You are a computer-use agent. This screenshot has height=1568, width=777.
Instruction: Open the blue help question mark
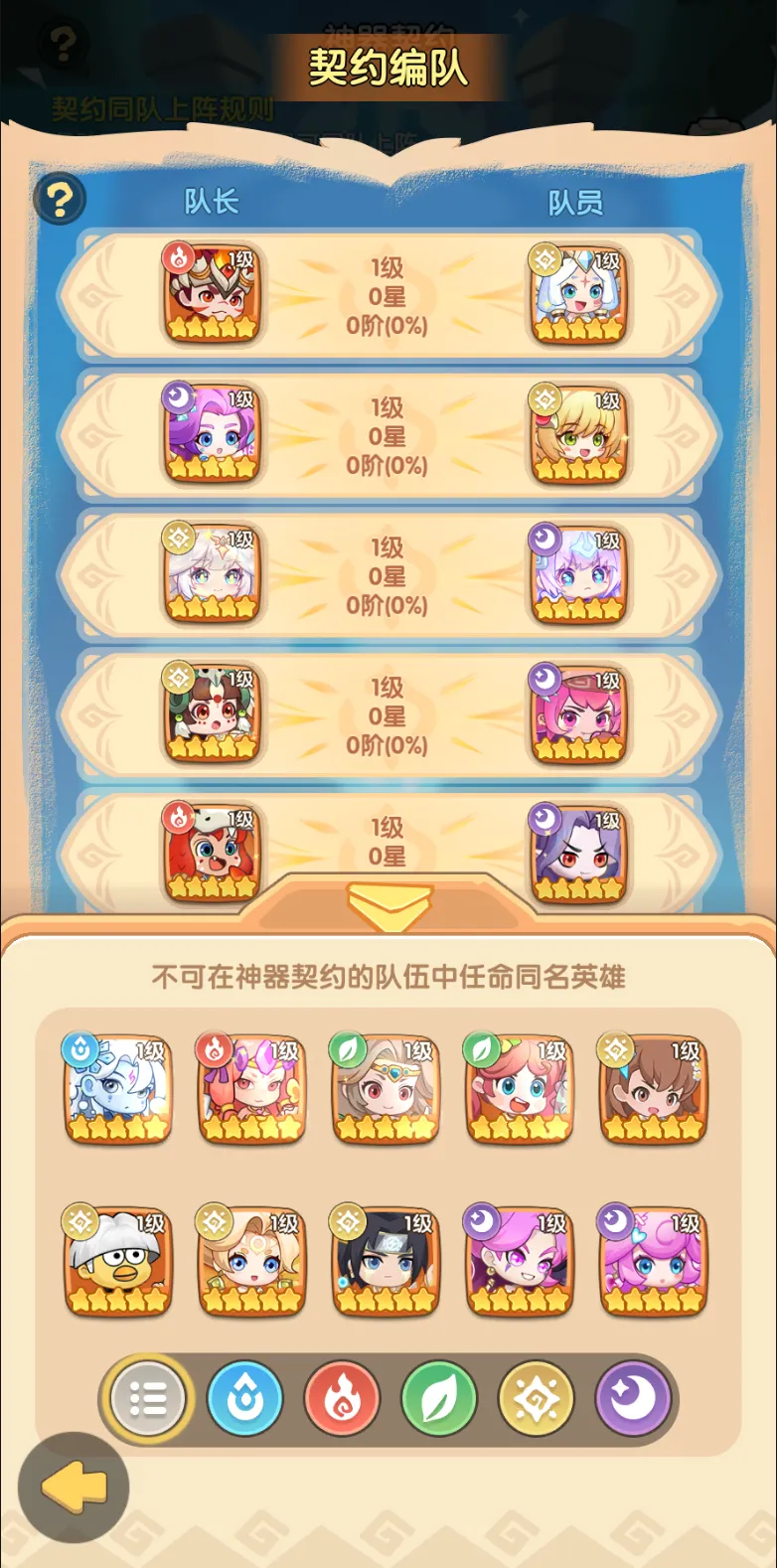click(60, 200)
